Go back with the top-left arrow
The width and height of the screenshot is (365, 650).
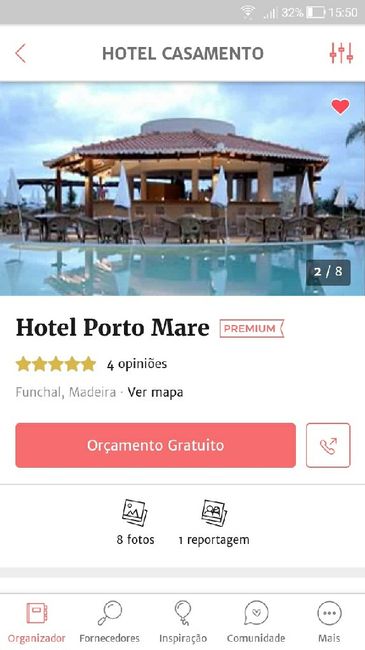(x=20, y=53)
